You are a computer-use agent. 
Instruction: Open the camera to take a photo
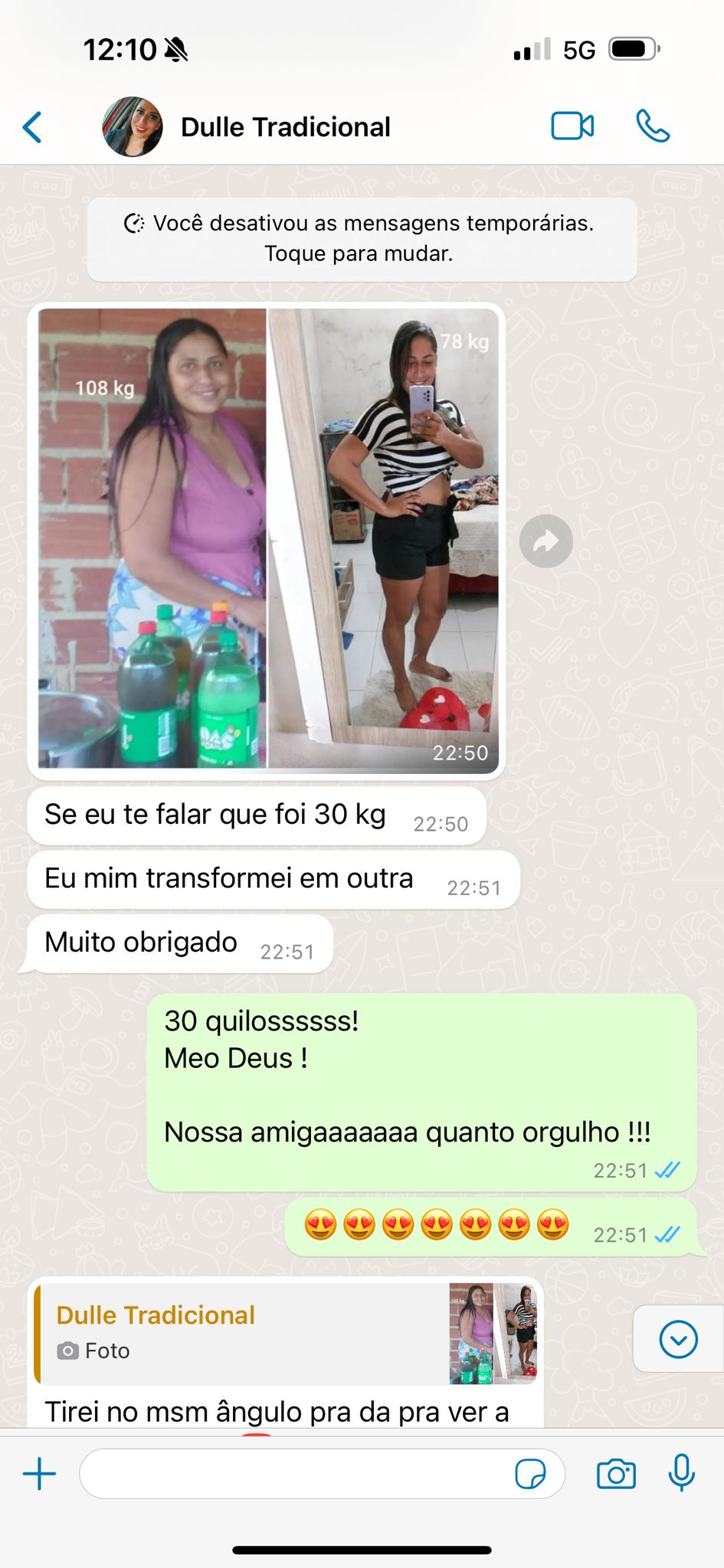616,1474
